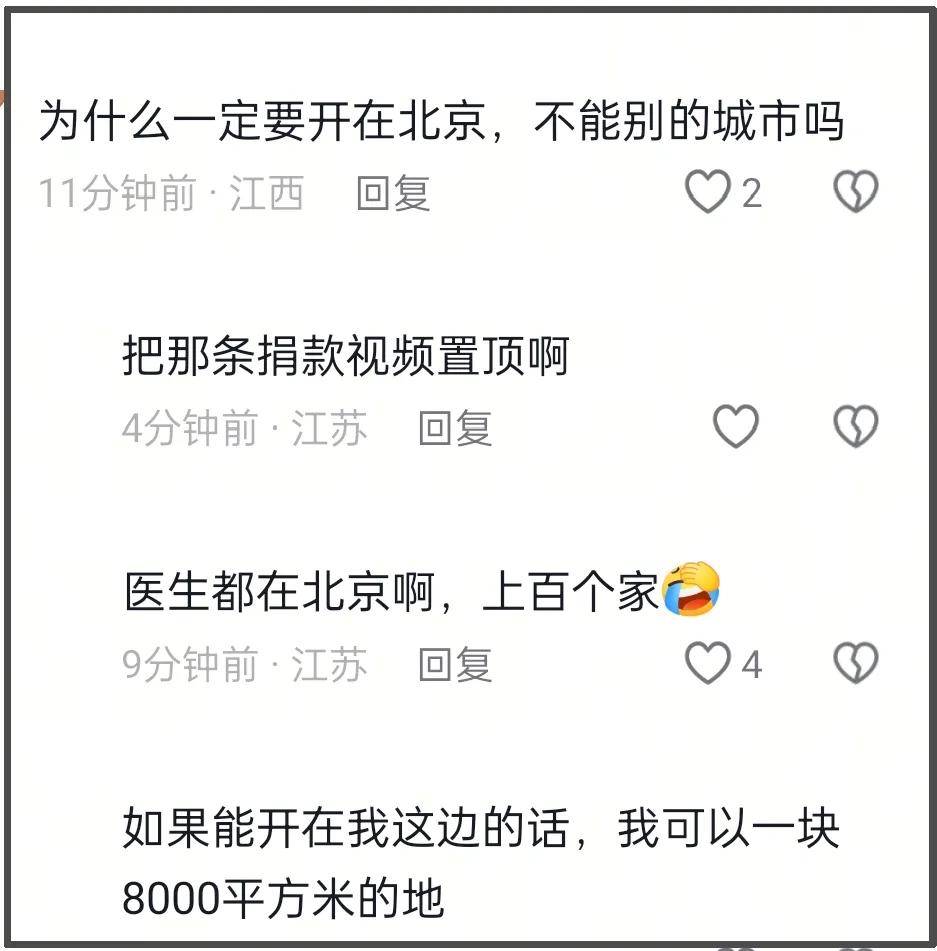The height and width of the screenshot is (951, 937).
Task: Like the 把那条捐款视频置顶啊 comment
Action: [x=736, y=428]
